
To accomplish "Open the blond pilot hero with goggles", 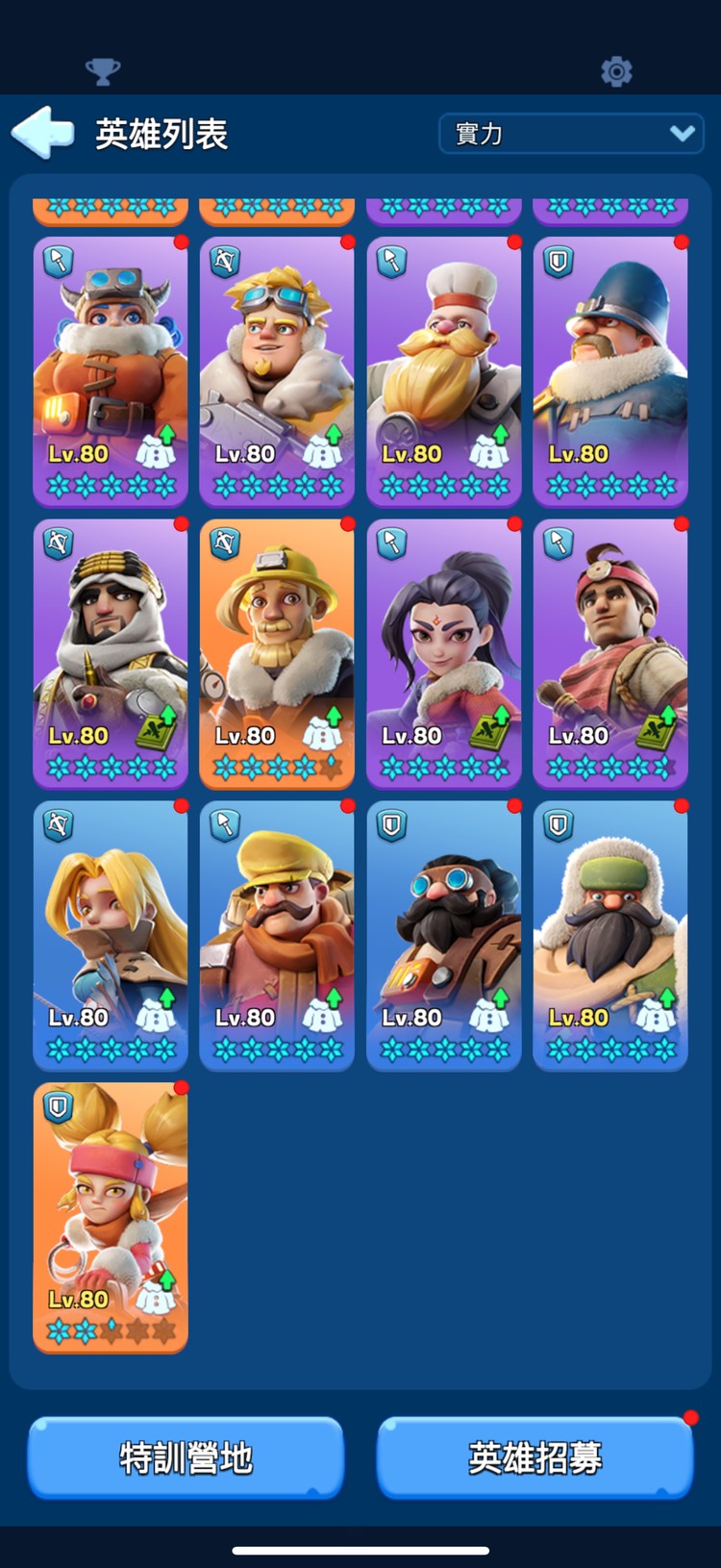I will tap(277, 370).
